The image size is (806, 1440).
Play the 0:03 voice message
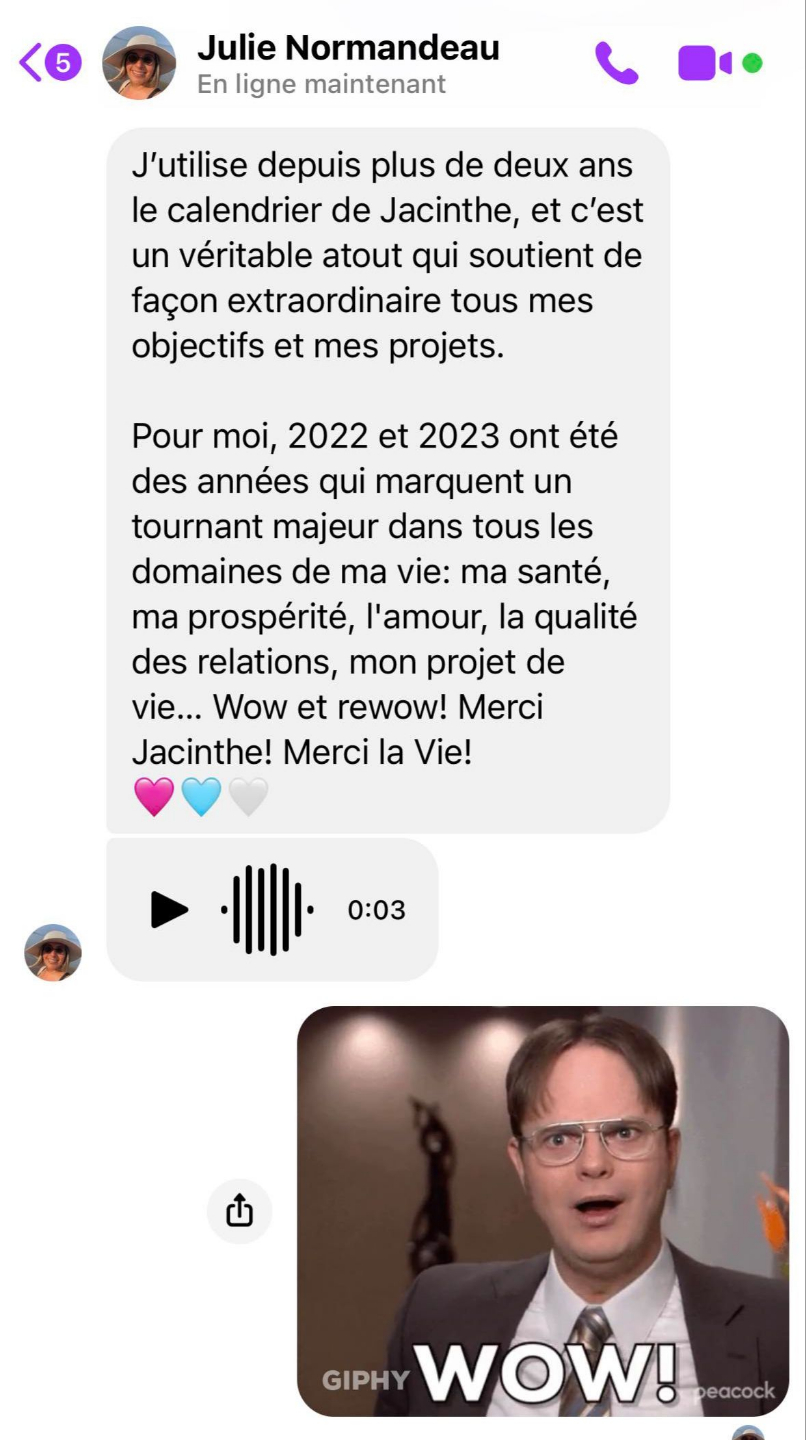169,909
